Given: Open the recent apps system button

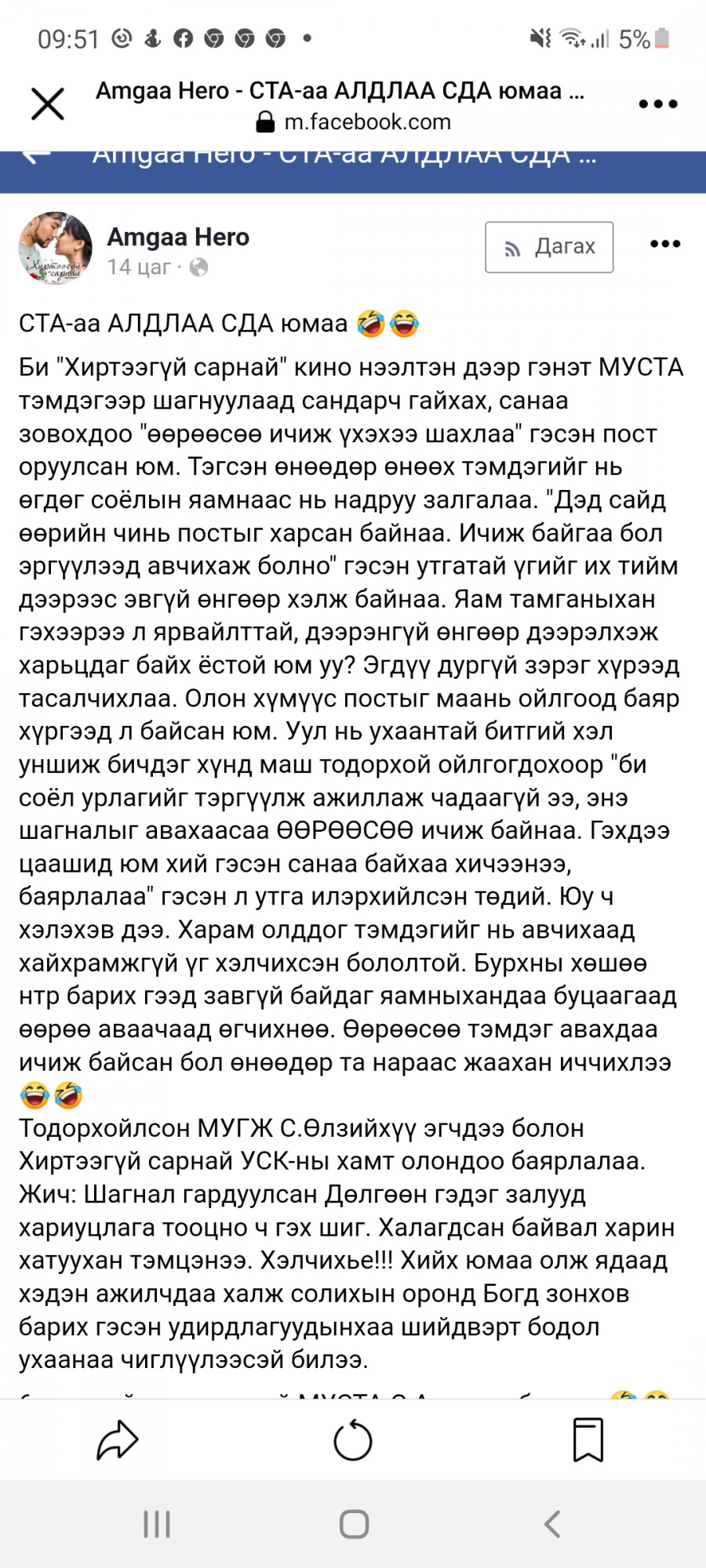Looking at the screenshot, I should click(x=157, y=1524).
